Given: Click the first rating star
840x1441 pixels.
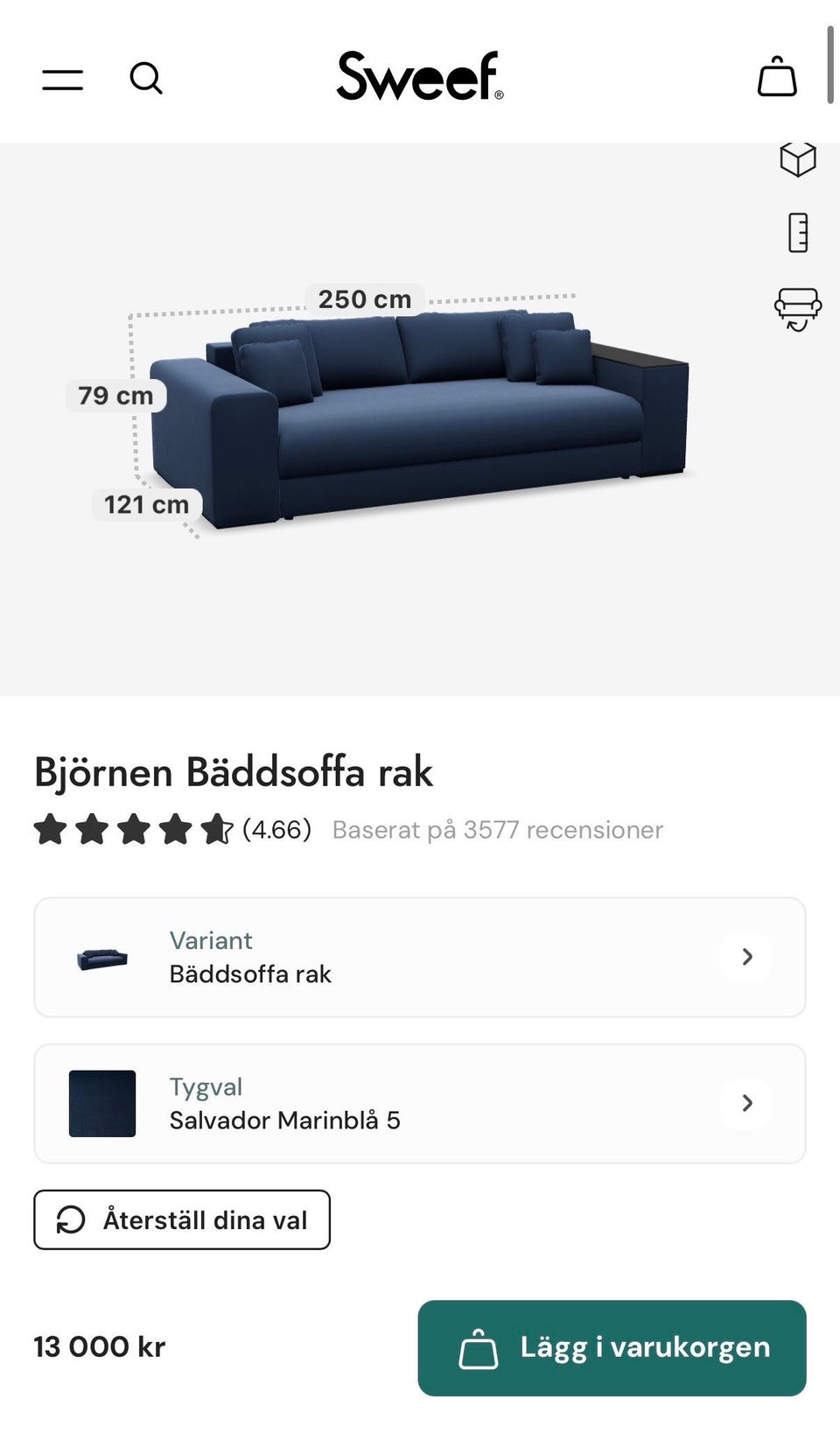Looking at the screenshot, I should [50, 828].
